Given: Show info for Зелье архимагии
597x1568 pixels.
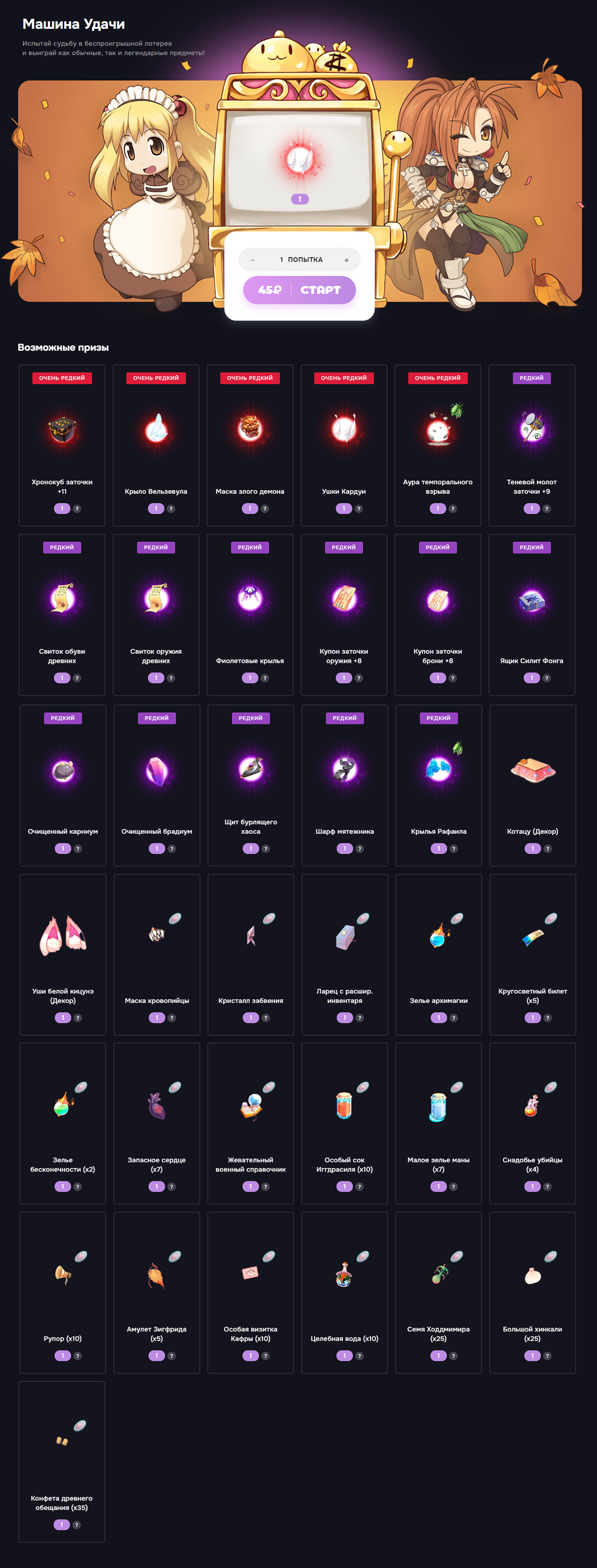Looking at the screenshot, I should tap(453, 1018).
